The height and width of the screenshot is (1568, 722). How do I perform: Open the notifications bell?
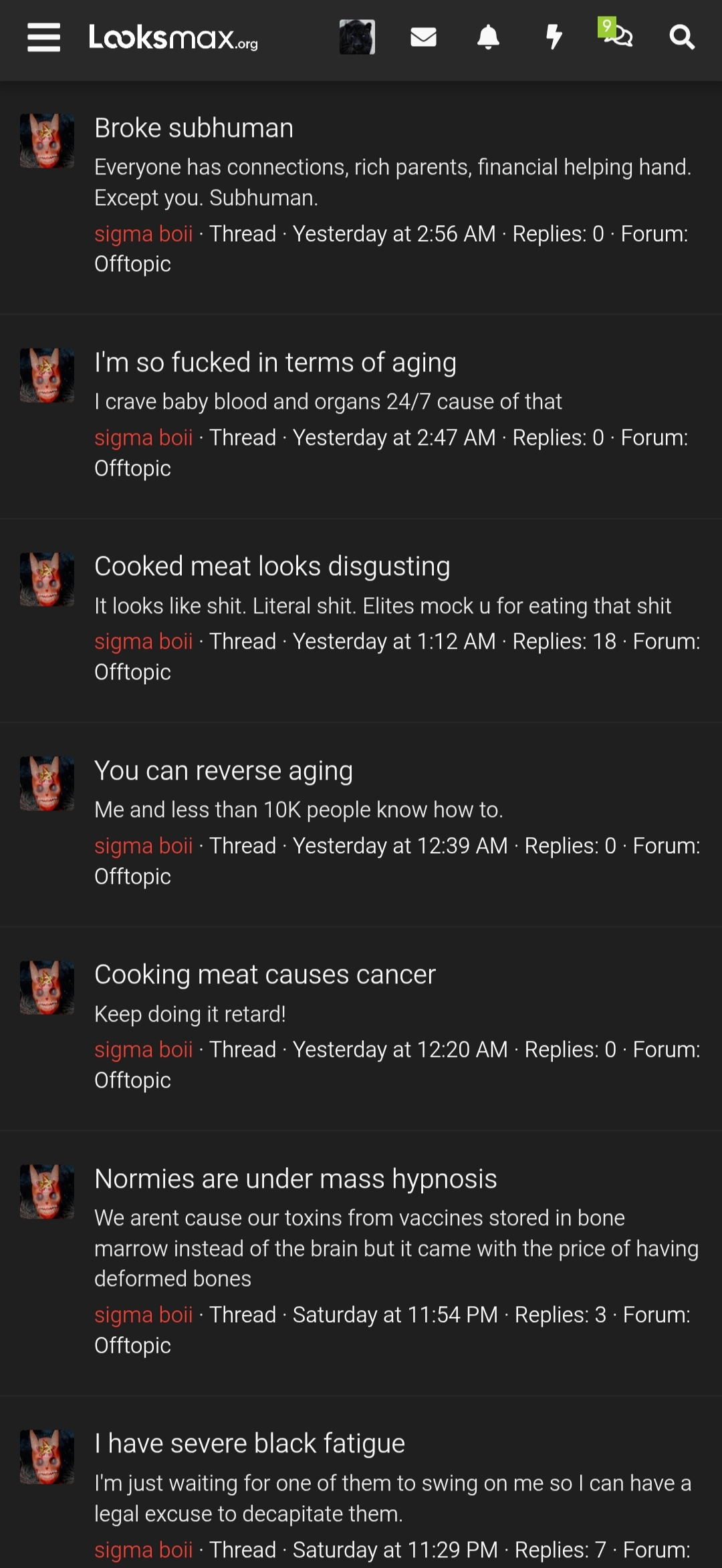489,37
